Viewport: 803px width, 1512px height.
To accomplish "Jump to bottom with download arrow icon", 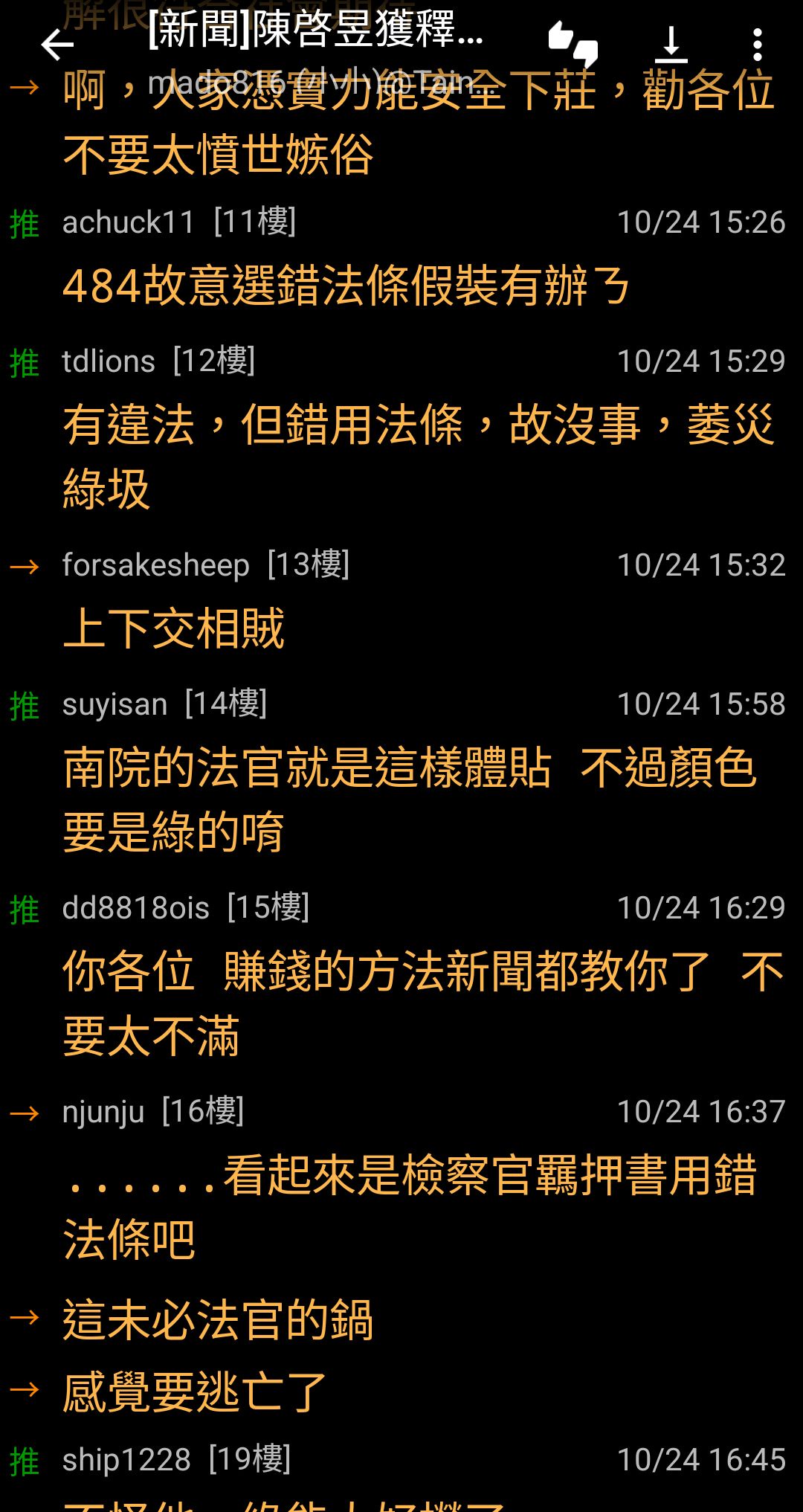I will pyautogui.click(x=671, y=45).
